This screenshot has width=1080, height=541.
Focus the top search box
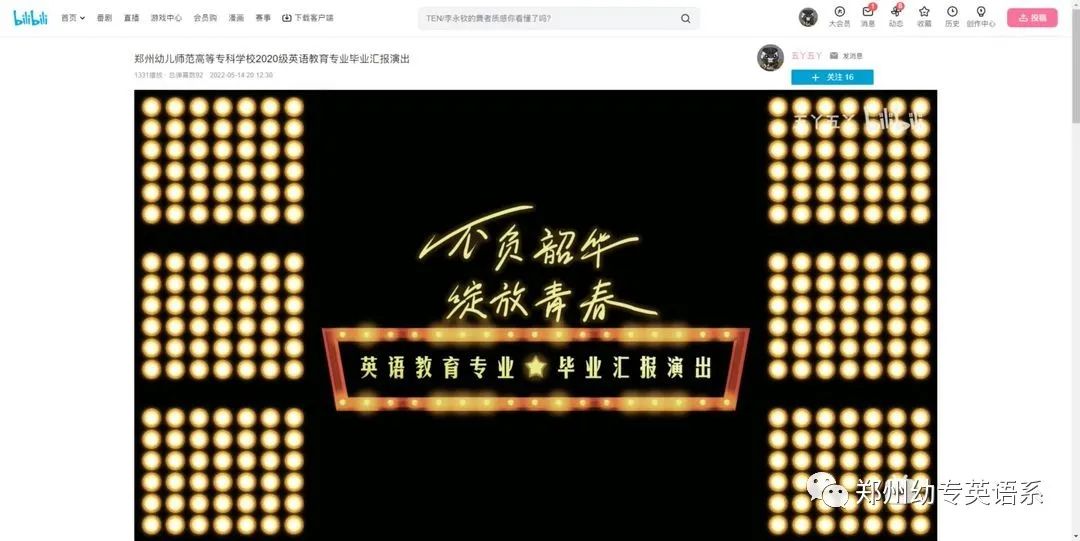[x=548, y=18]
